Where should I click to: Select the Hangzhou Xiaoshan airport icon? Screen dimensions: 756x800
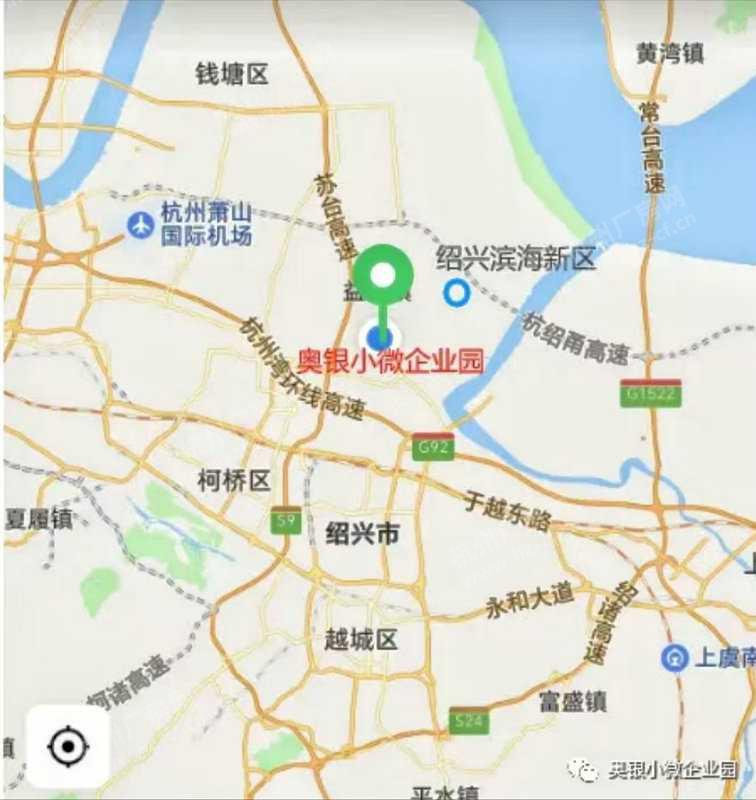coord(141,225)
